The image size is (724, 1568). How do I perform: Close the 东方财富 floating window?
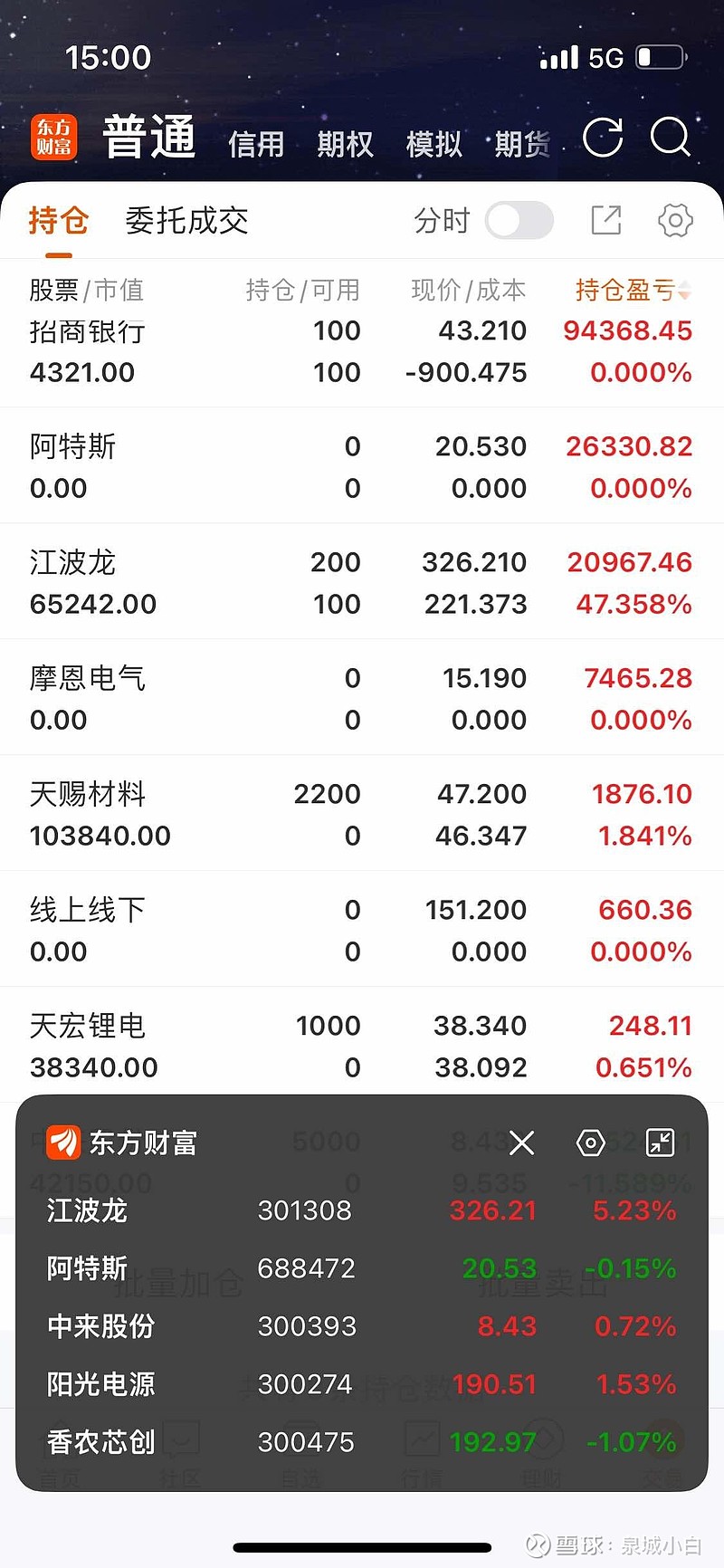click(x=522, y=1143)
